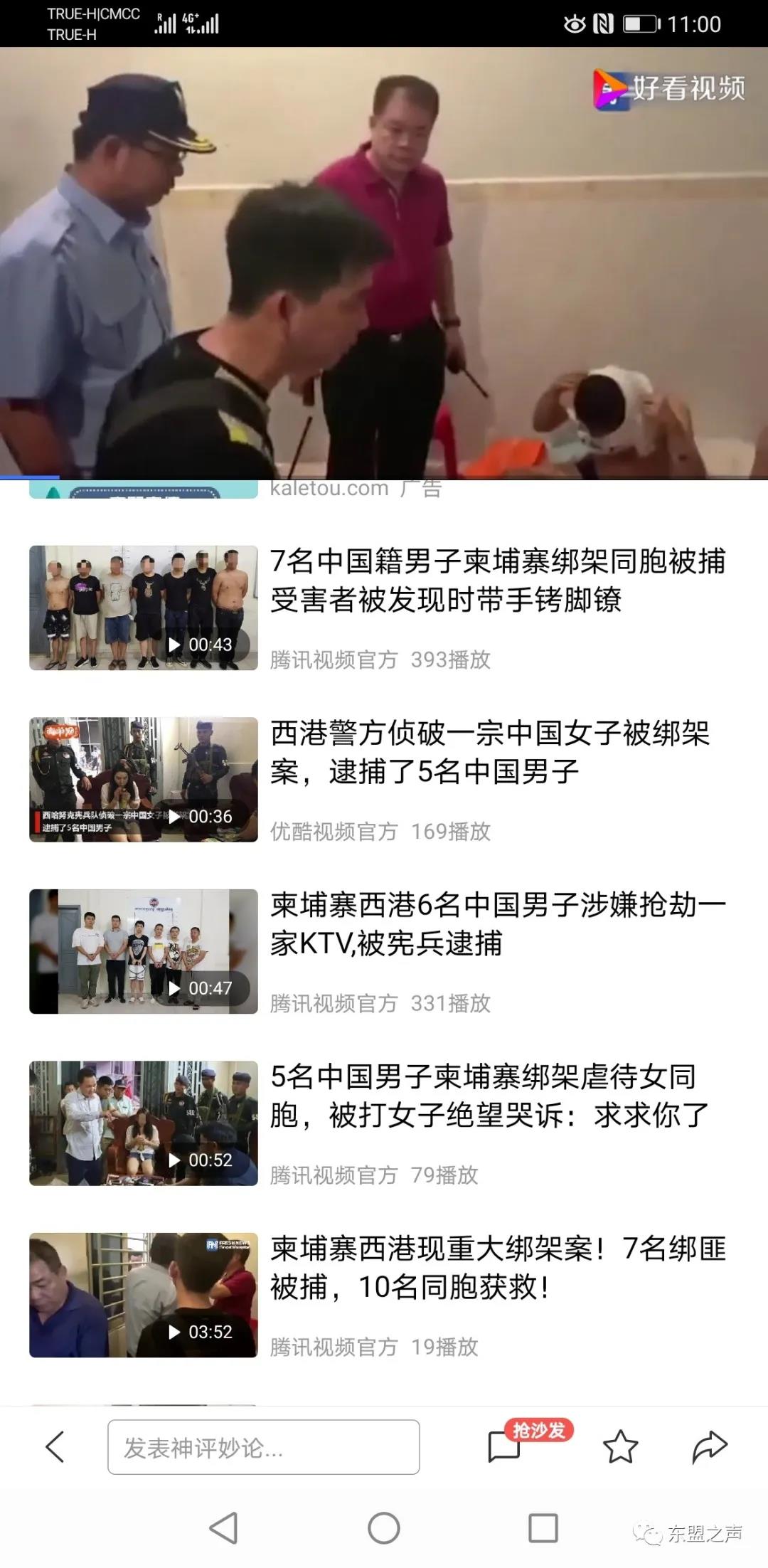Play video about 6名中国男子涉嫌抢劫KTV
The image size is (768, 1568).
click(497, 924)
